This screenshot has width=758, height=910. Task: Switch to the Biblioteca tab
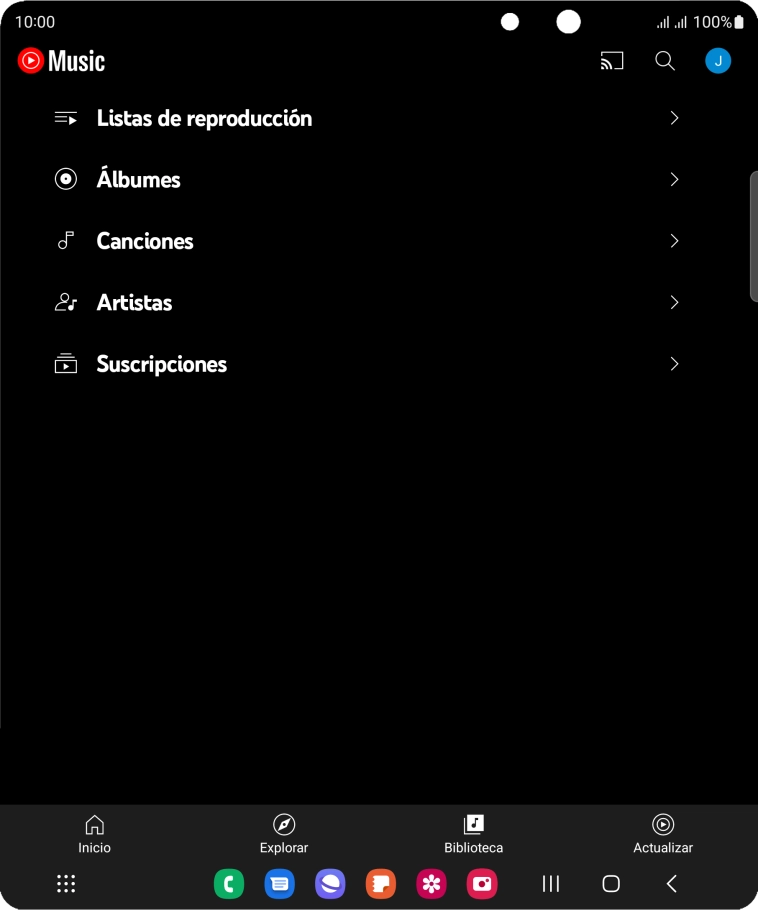click(473, 833)
